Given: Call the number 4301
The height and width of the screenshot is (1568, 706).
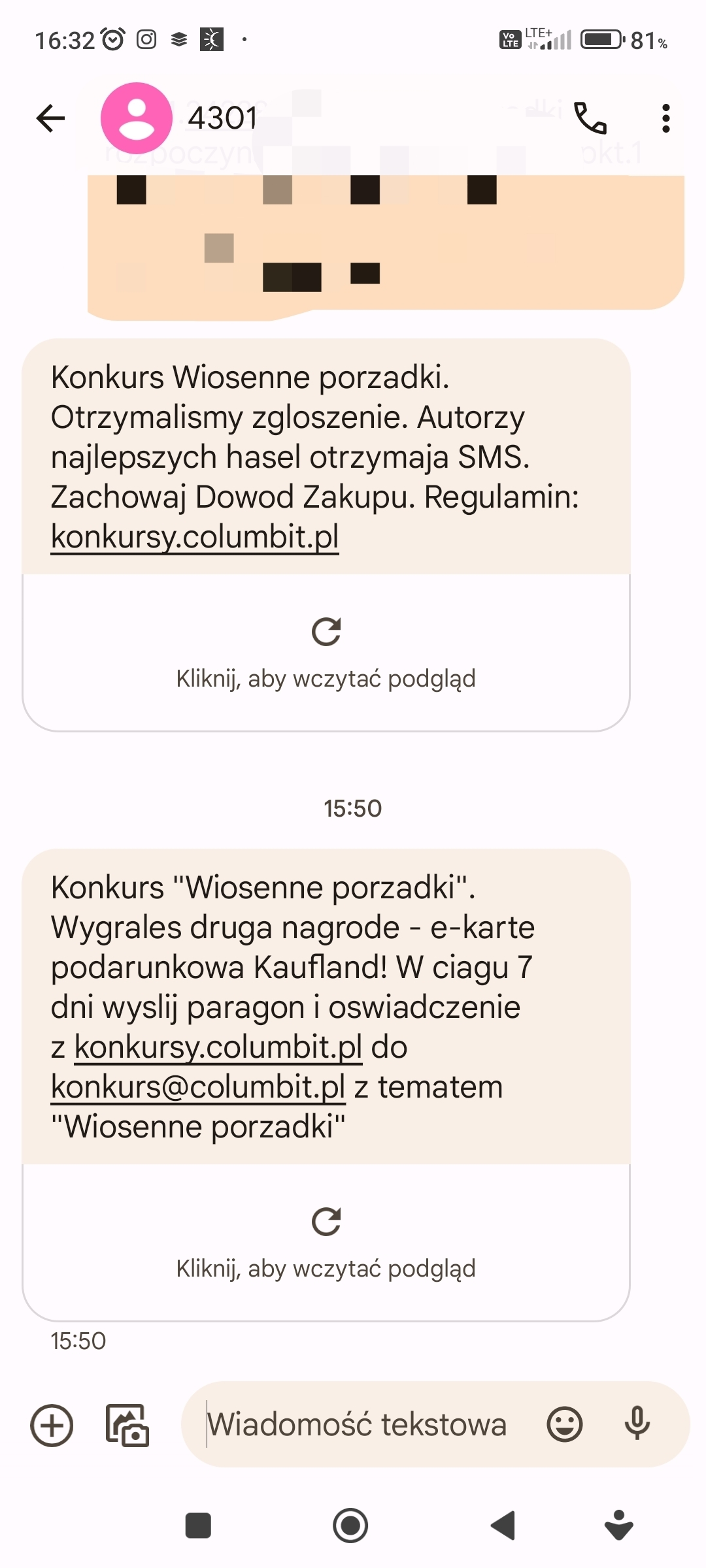Looking at the screenshot, I should click(590, 118).
